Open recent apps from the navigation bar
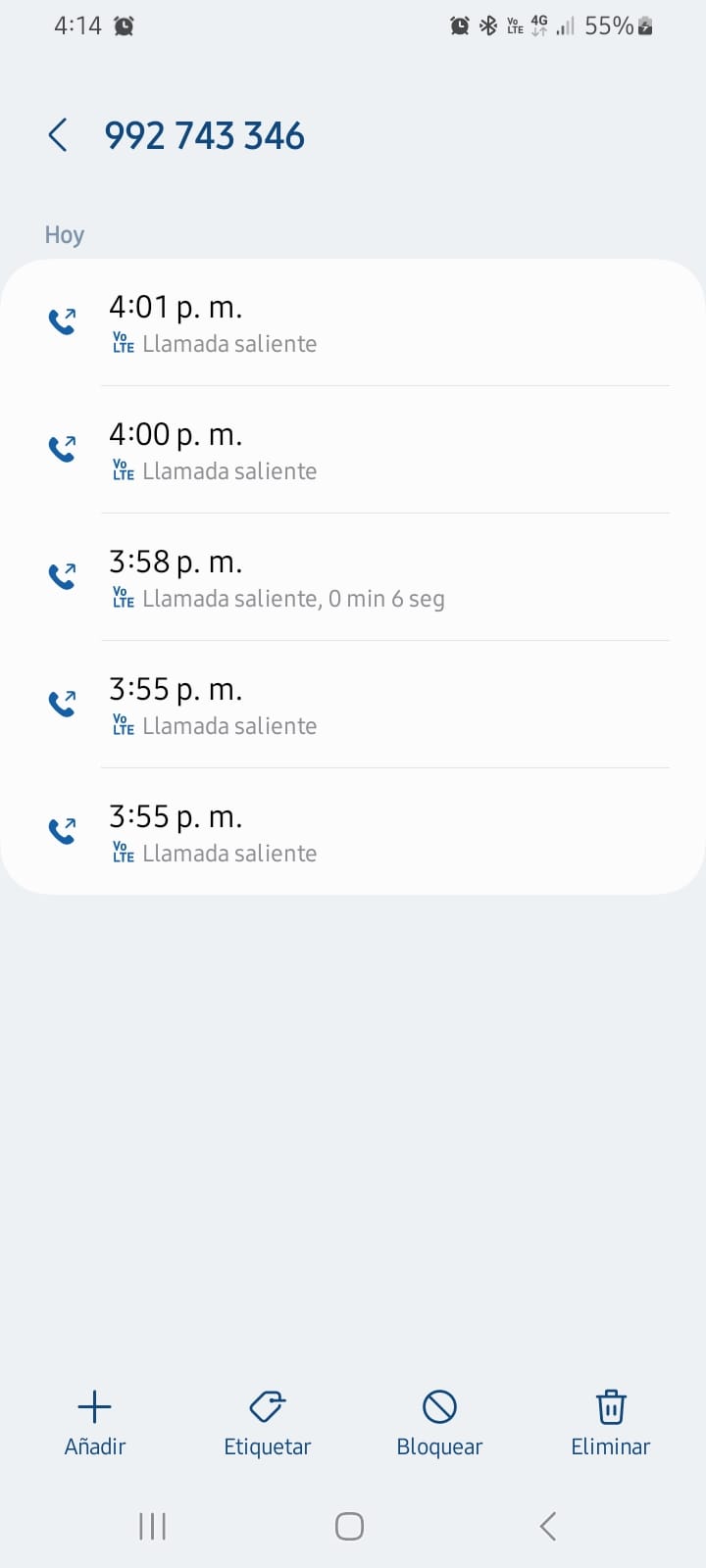Viewport: 706px width, 1568px height. [x=152, y=1526]
